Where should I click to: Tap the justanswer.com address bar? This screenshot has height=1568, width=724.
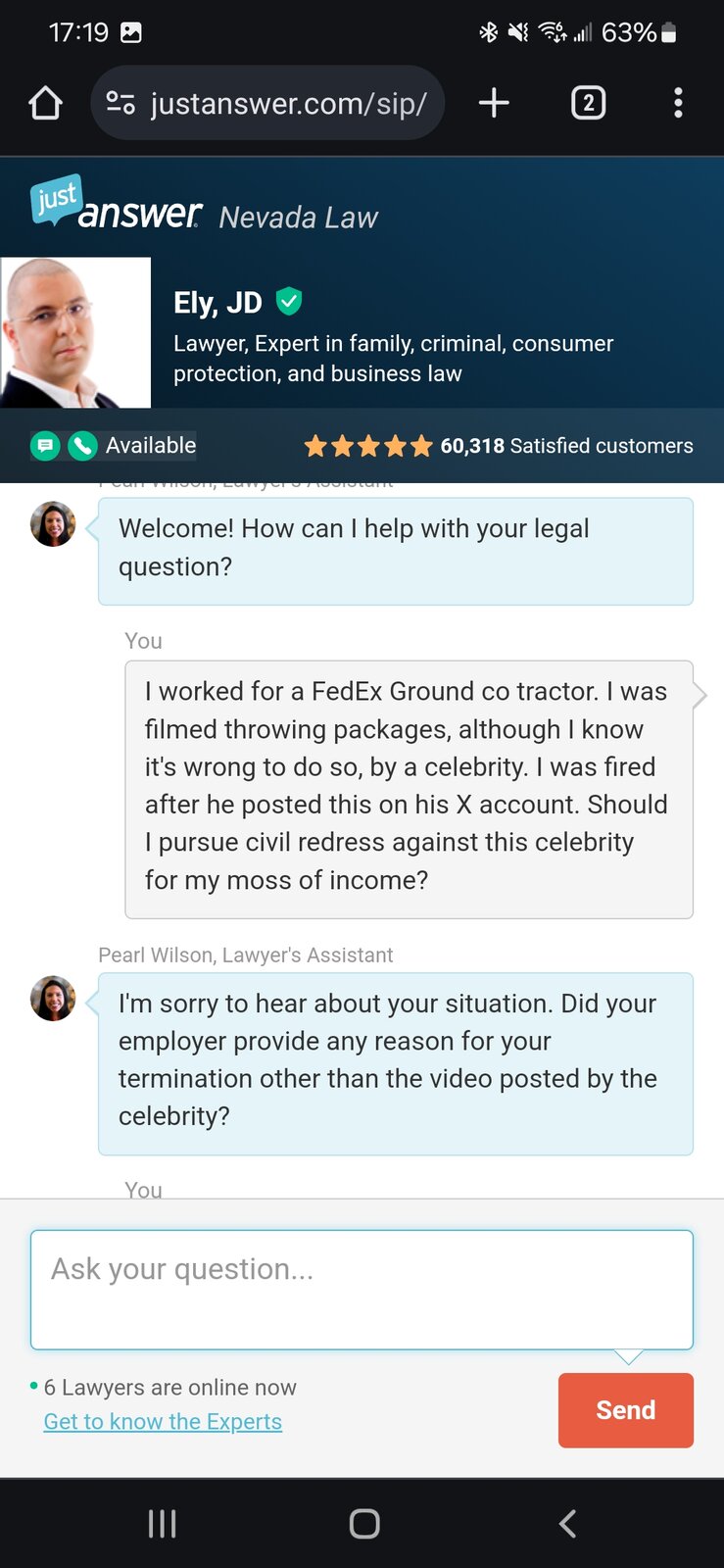pos(267,103)
